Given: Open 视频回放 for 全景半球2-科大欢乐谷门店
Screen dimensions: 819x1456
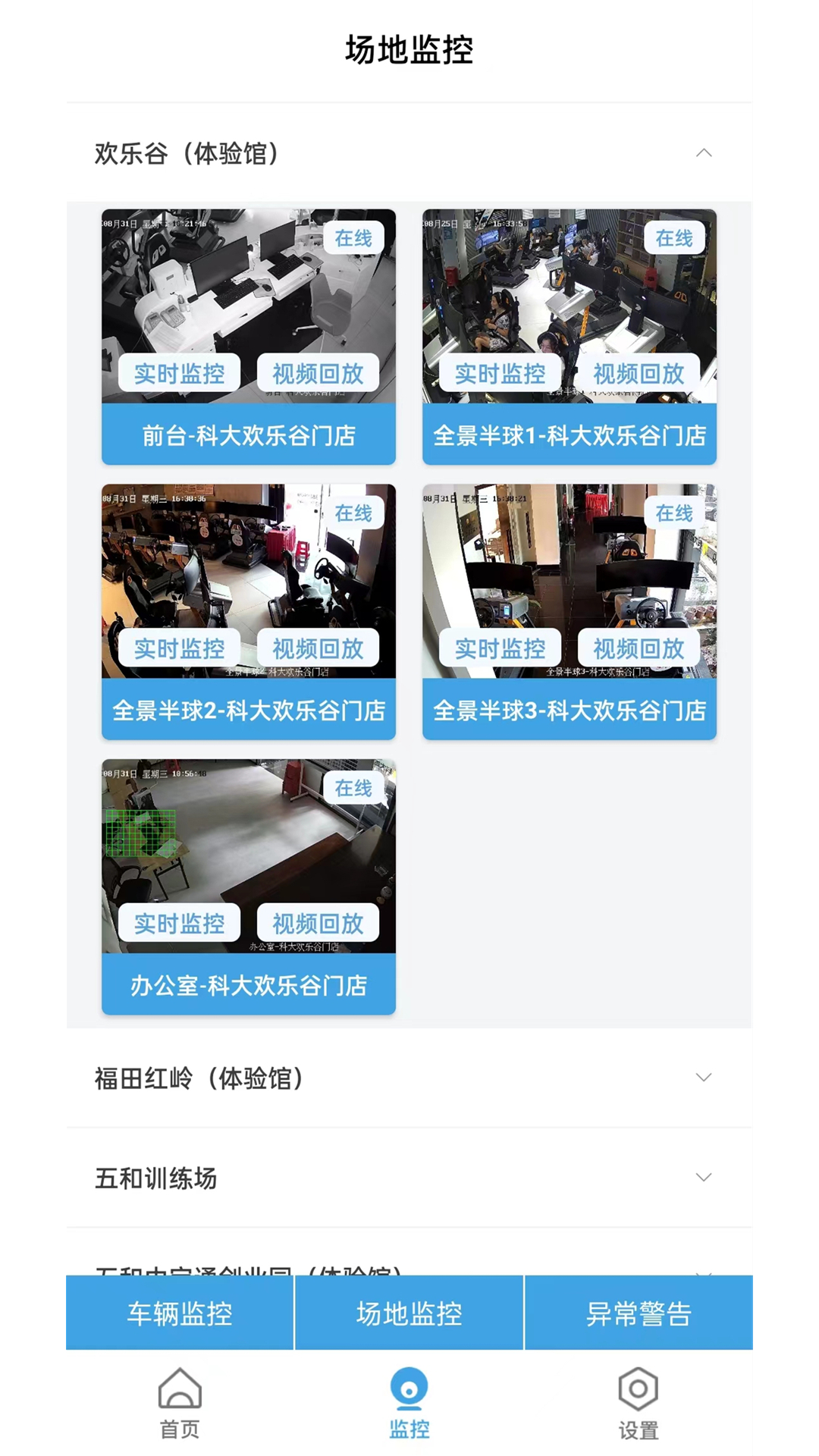Looking at the screenshot, I should (x=318, y=648).
